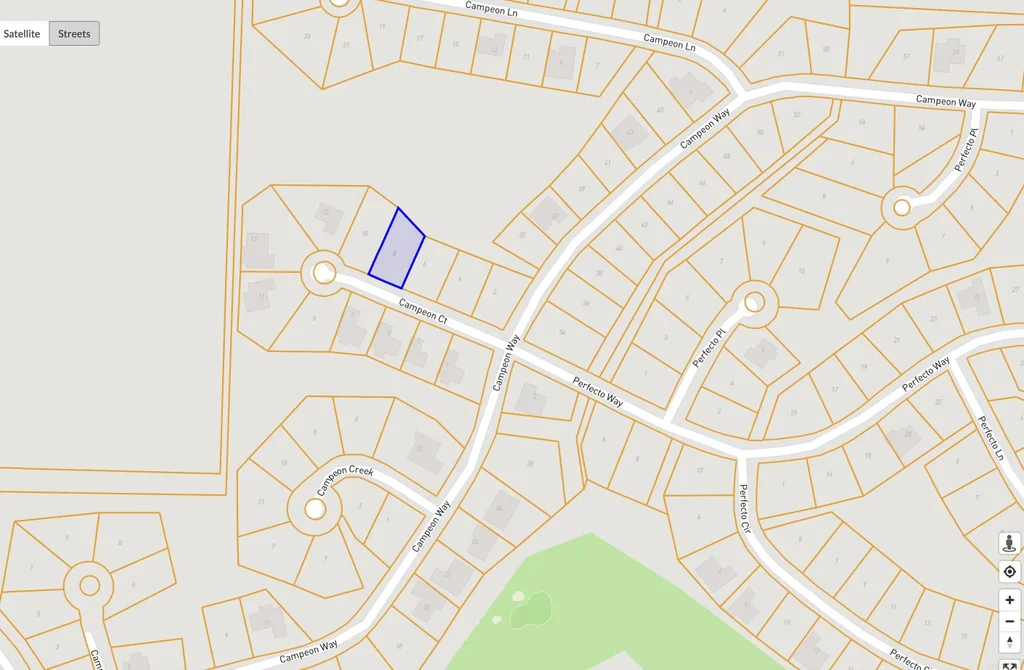Switch to Satellite map view
The height and width of the screenshot is (670, 1024).
pos(22,34)
